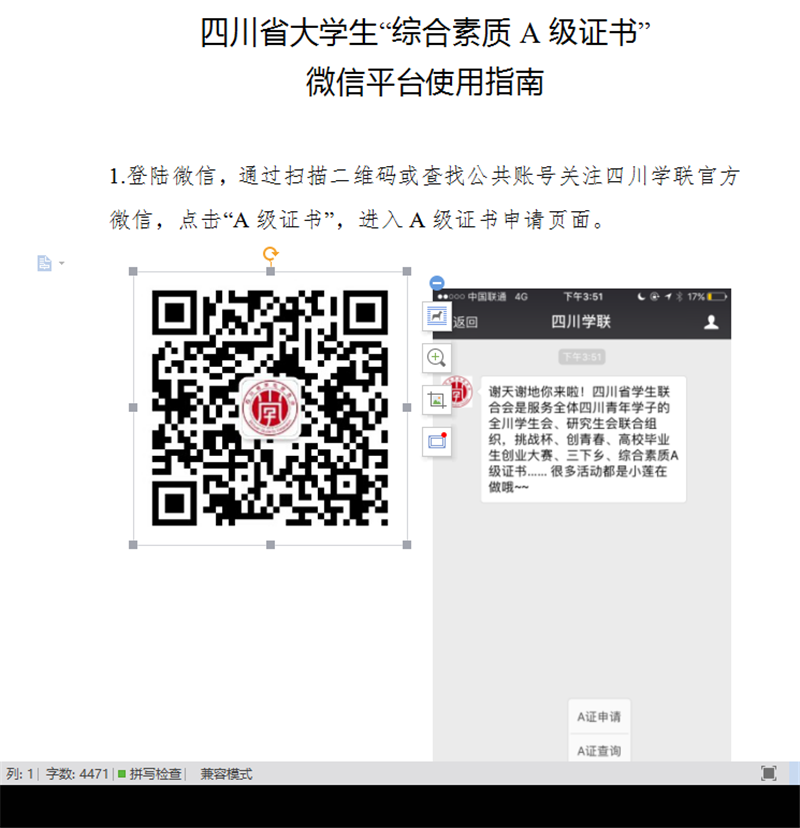Open the picture border frame tool
This screenshot has width=800, height=828.
(437, 440)
